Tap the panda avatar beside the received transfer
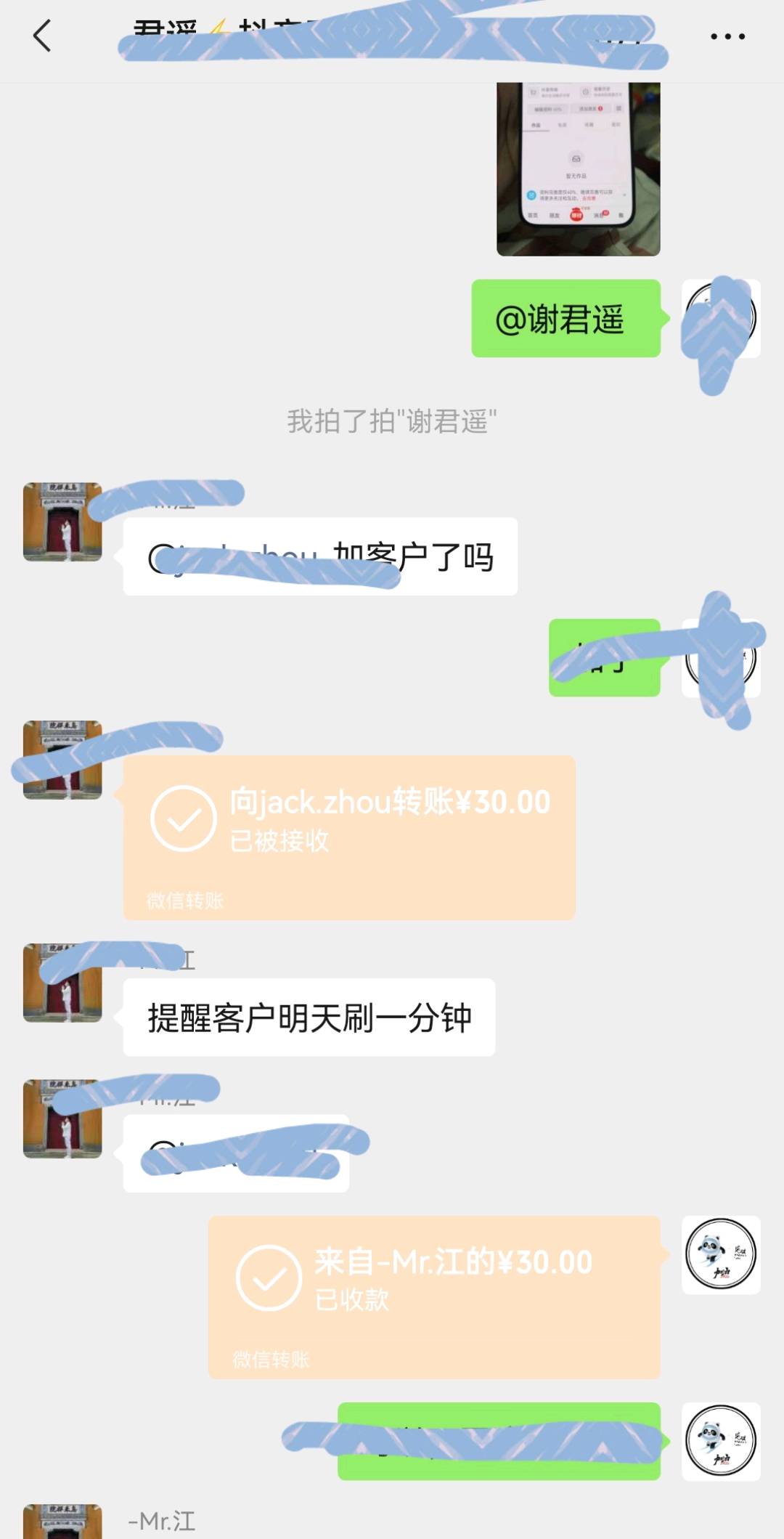This screenshot has width=784, height=1539. [721, 1254]
